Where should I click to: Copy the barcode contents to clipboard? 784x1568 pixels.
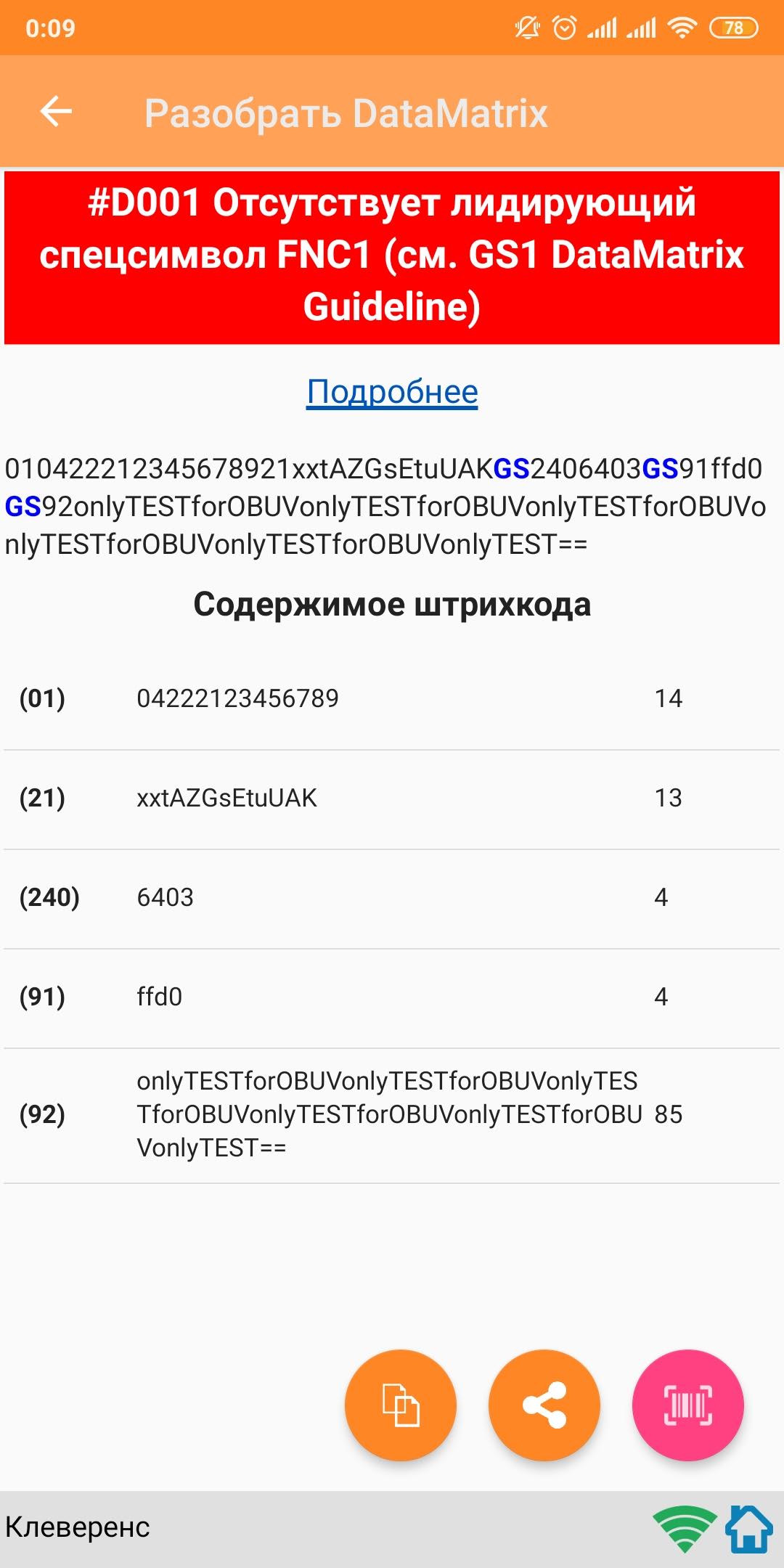coord(401,1405)
